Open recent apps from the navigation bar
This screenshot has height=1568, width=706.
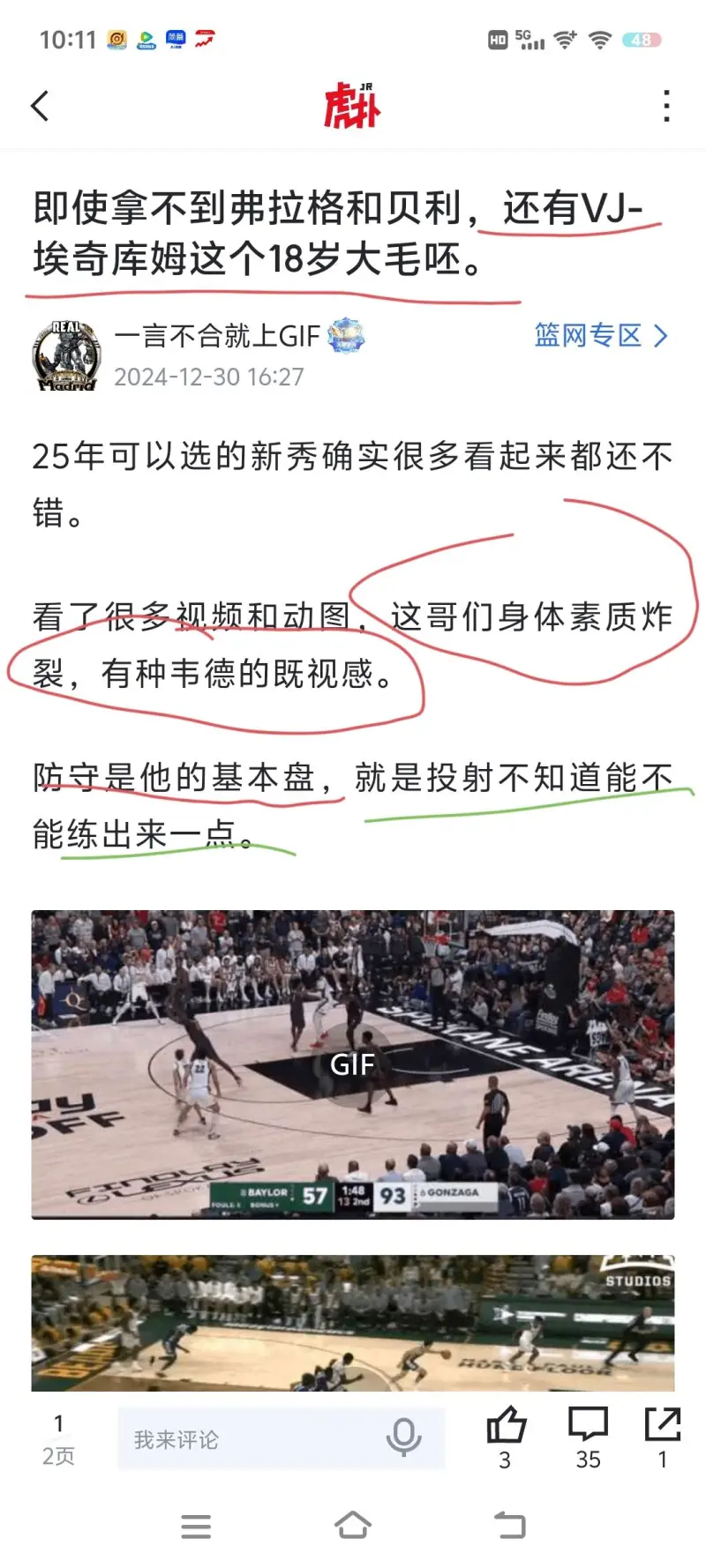point(196,1527)
